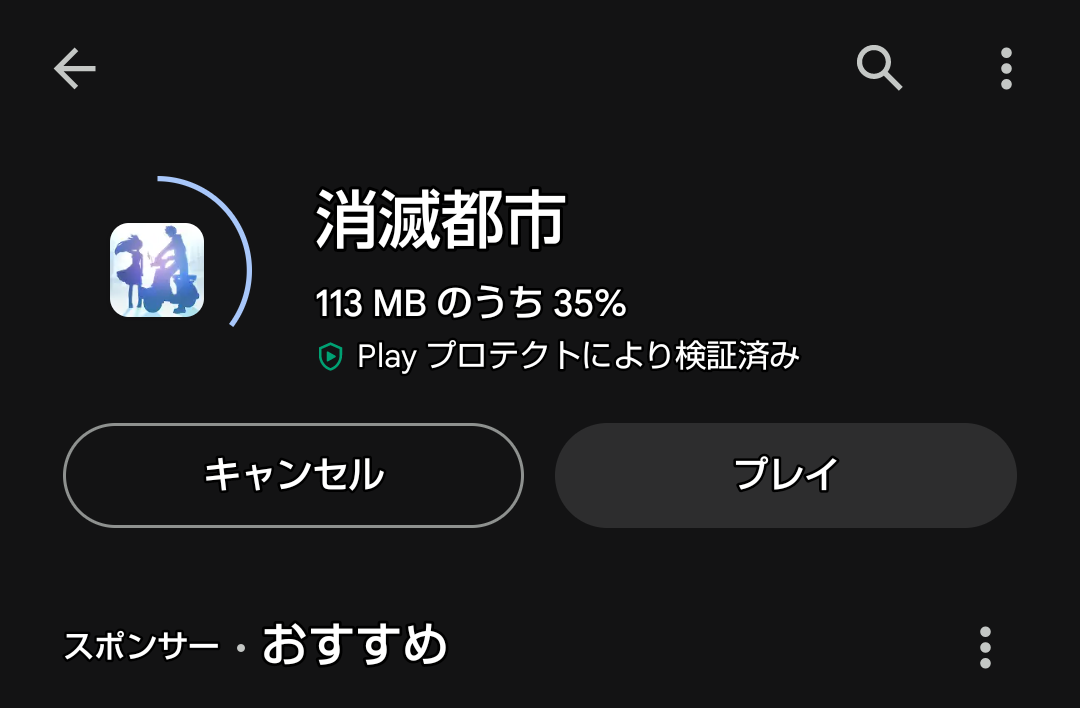
Task: Go back using the arrow icon
Action: click(x=74, y=69)
